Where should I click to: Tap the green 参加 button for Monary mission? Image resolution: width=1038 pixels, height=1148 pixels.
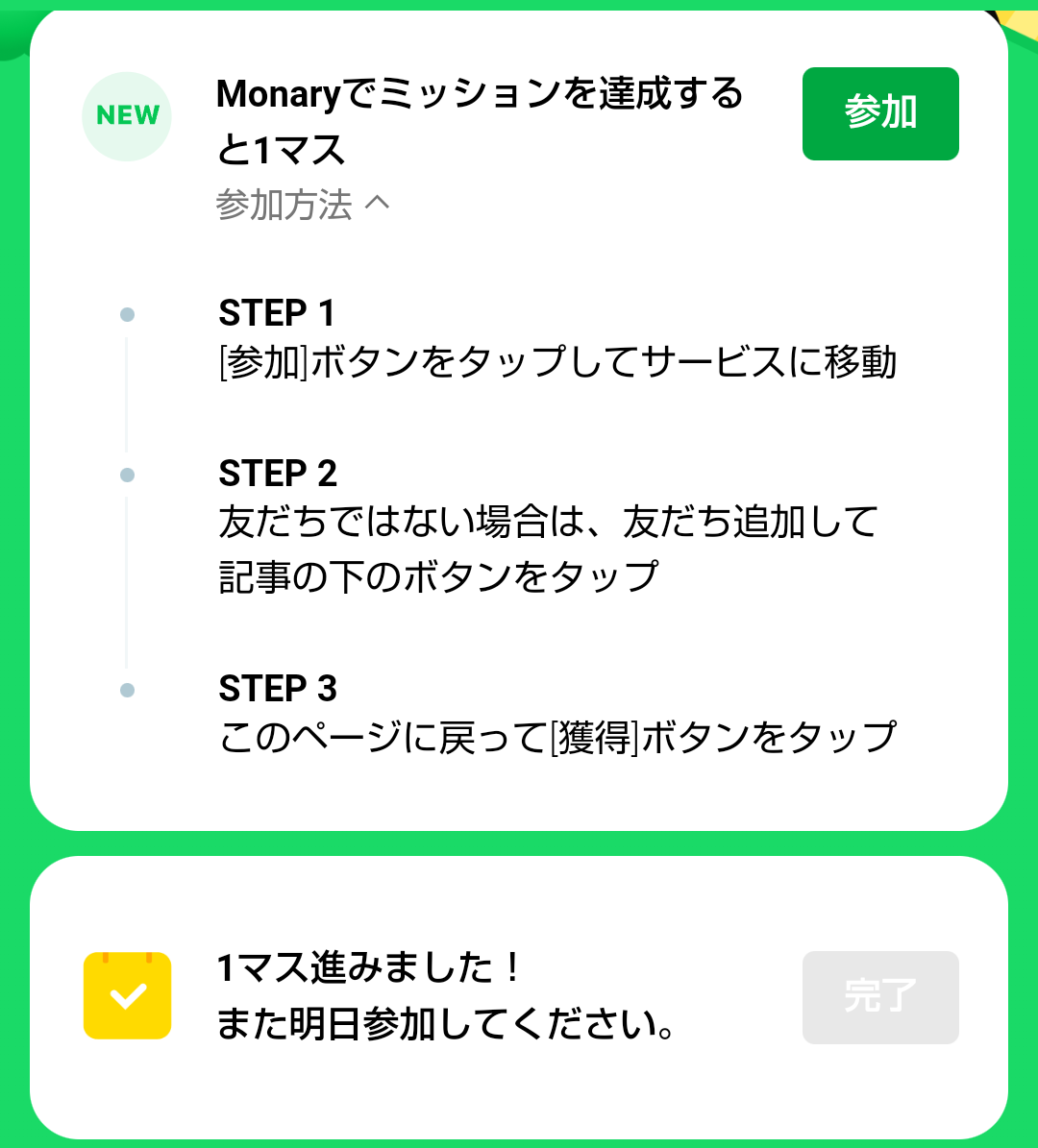pos(880,113)
